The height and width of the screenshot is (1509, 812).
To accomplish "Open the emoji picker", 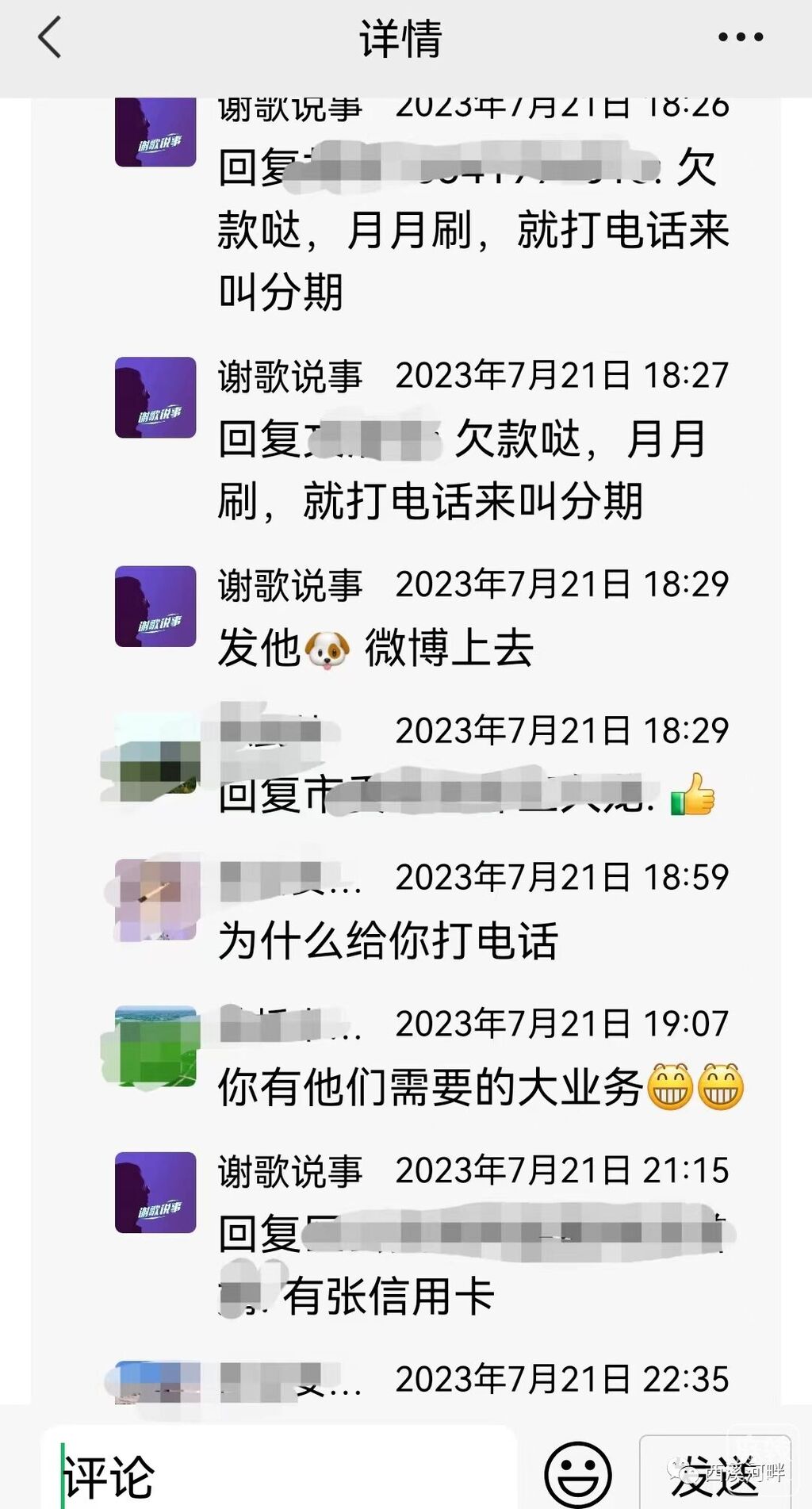I will [578, 1475].
